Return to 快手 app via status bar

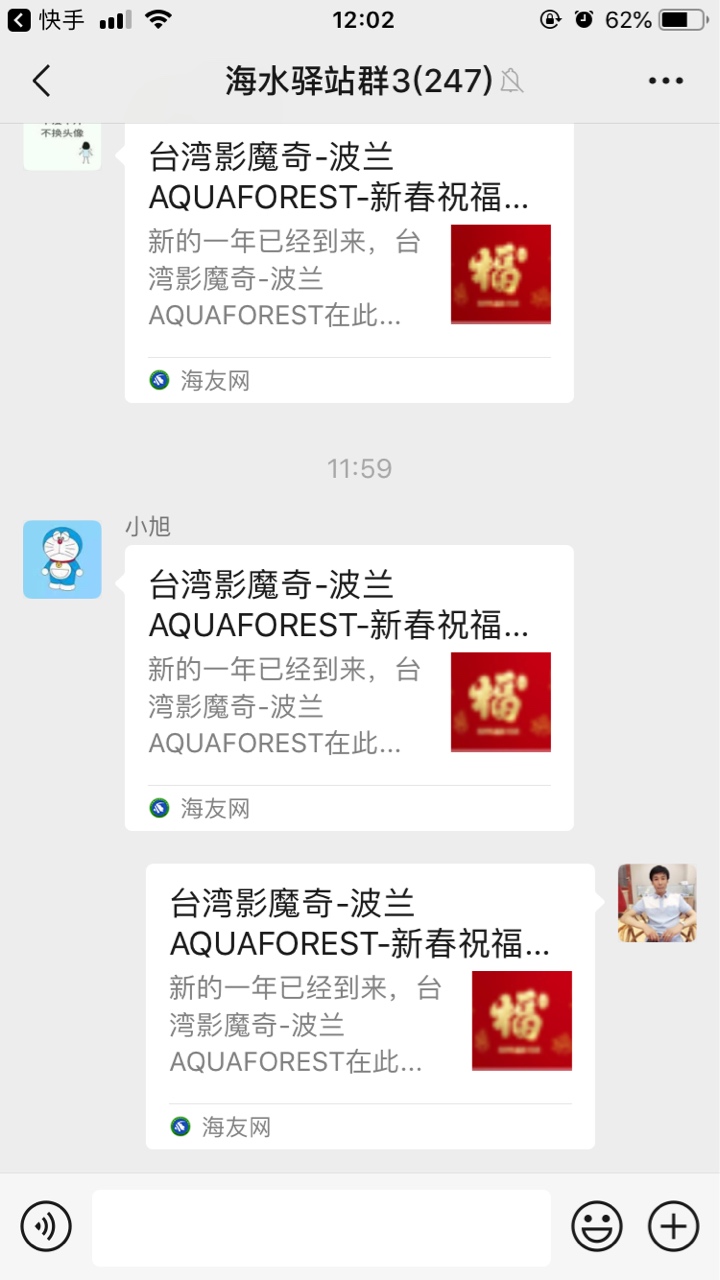pos(47,19)
